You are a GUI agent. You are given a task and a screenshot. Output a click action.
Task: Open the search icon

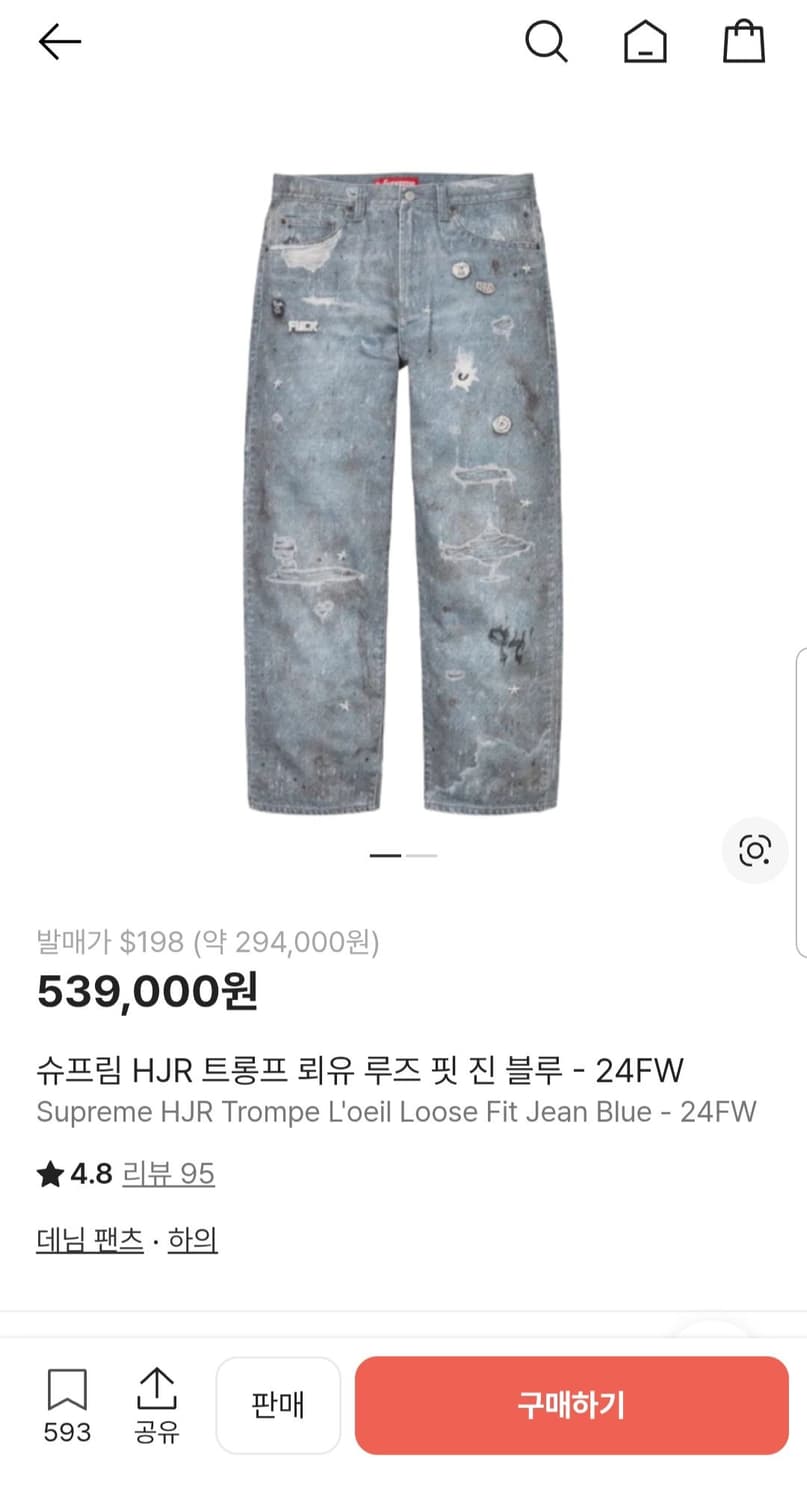pos(546,42)
